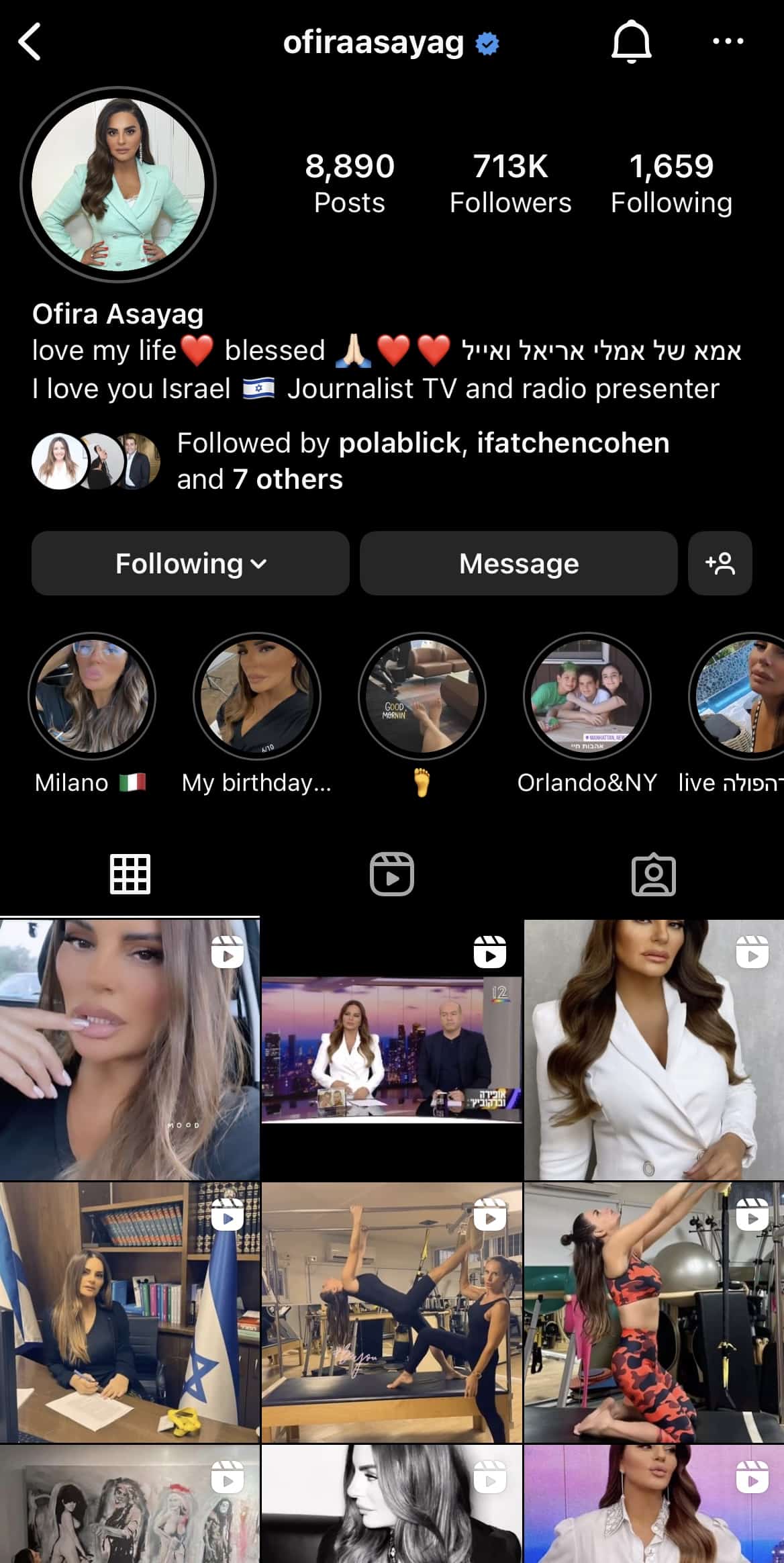The image size is (784, 1563).
Task: Open the Milano story highlight
Action: 92,696
